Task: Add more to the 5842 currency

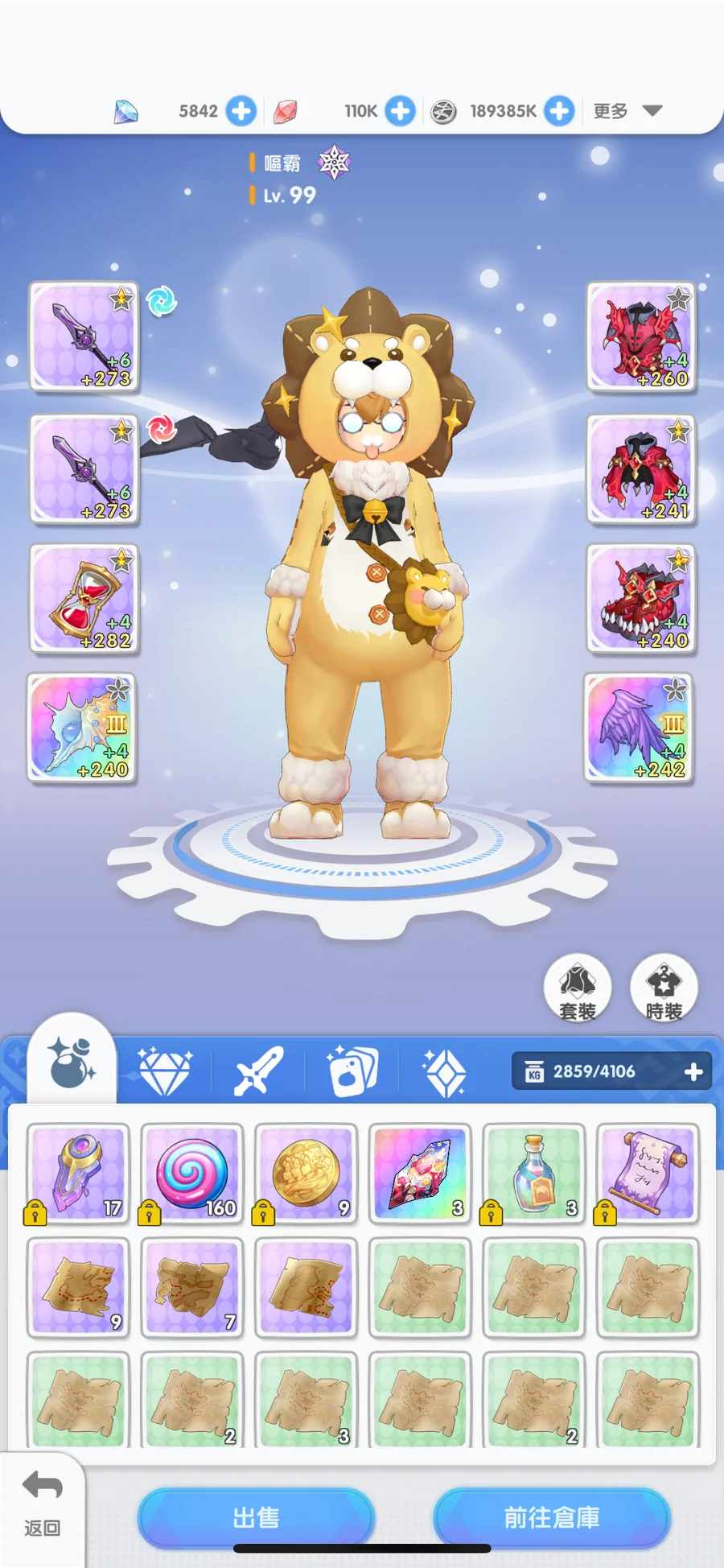Action: point(241,111)
